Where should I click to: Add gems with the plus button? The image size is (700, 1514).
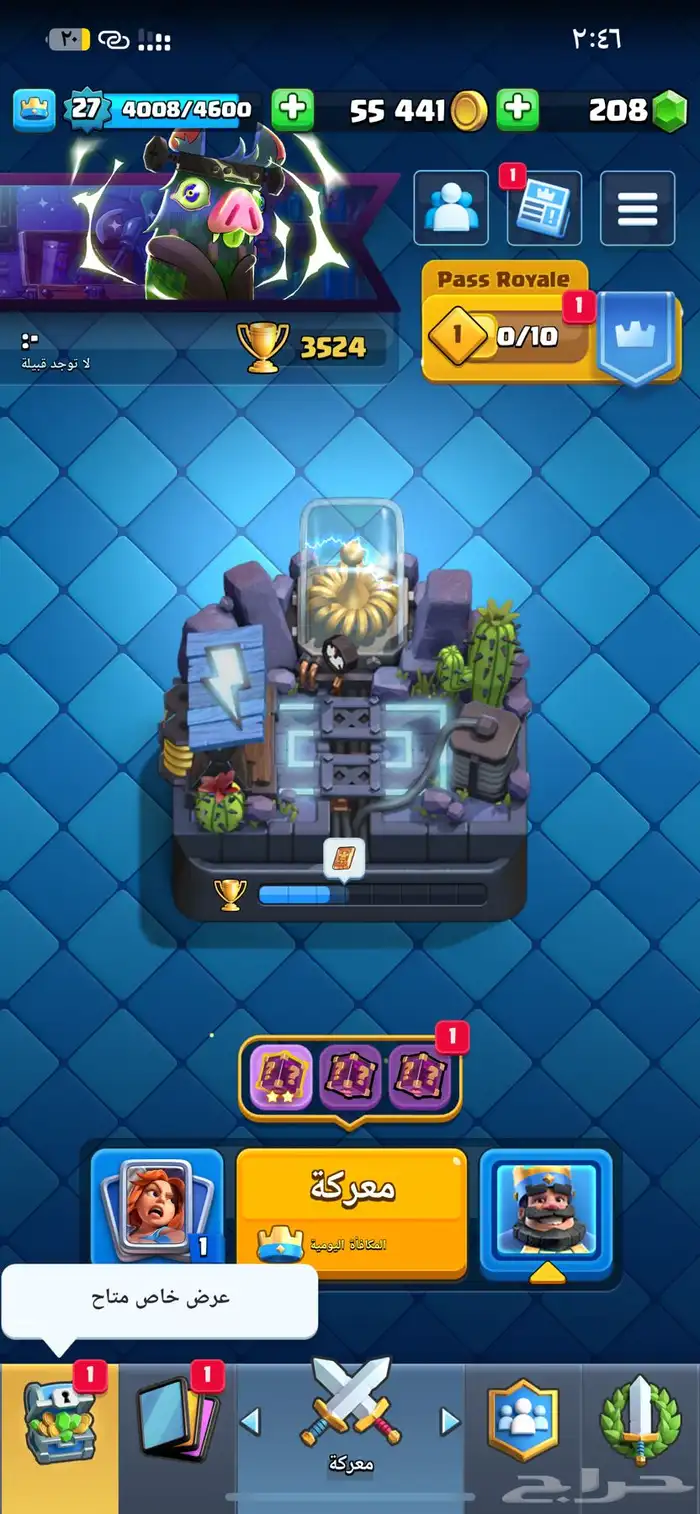coord(518,110)
